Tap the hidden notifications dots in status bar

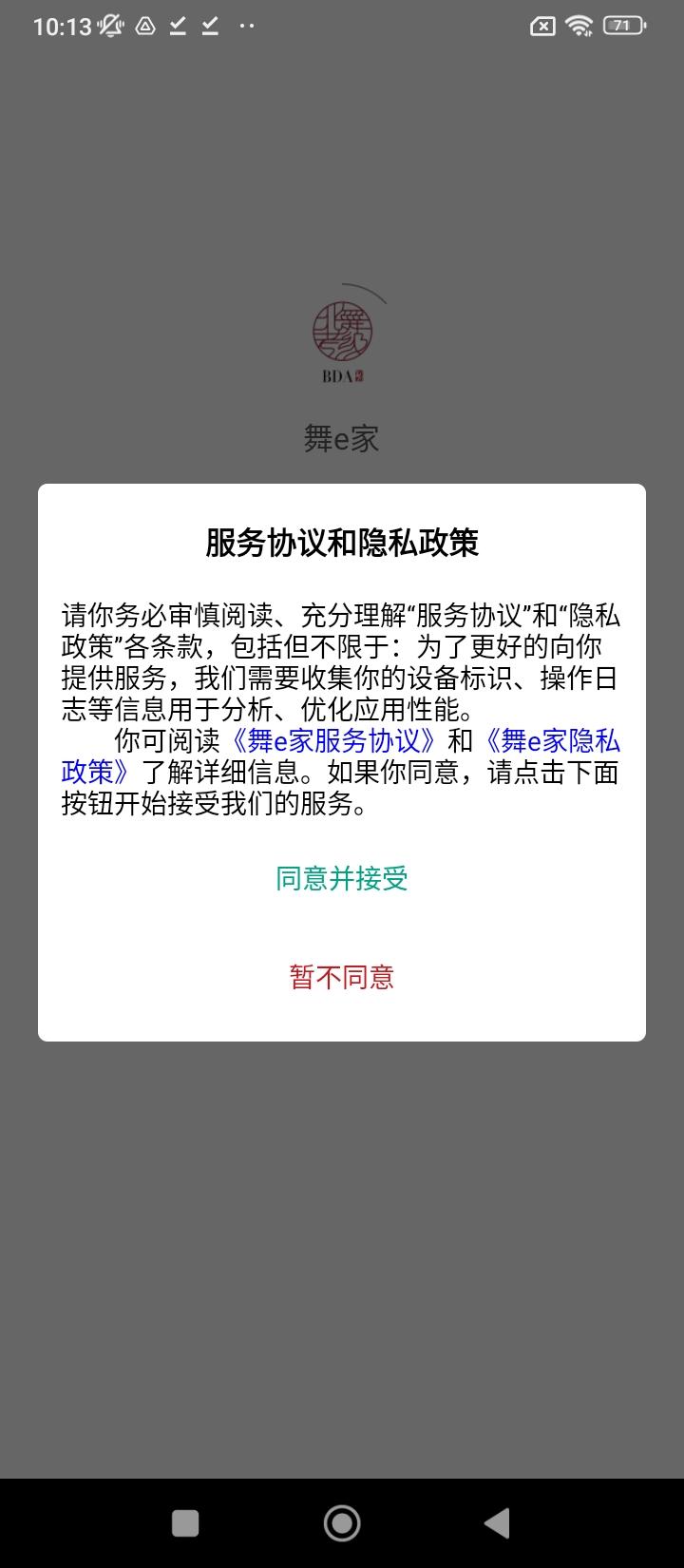pyautogui.click(x=245, y=27)
